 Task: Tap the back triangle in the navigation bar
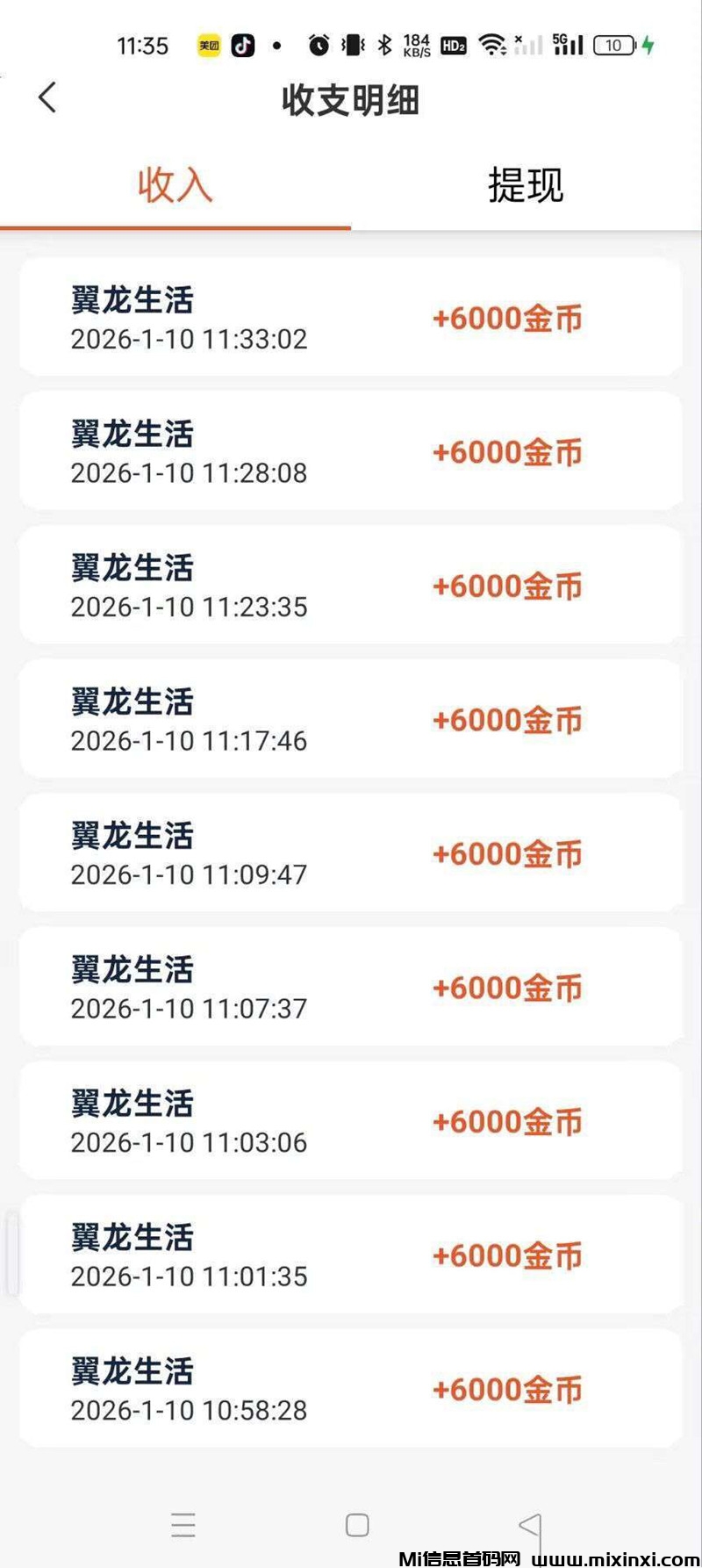click(x=528, y=1526)
